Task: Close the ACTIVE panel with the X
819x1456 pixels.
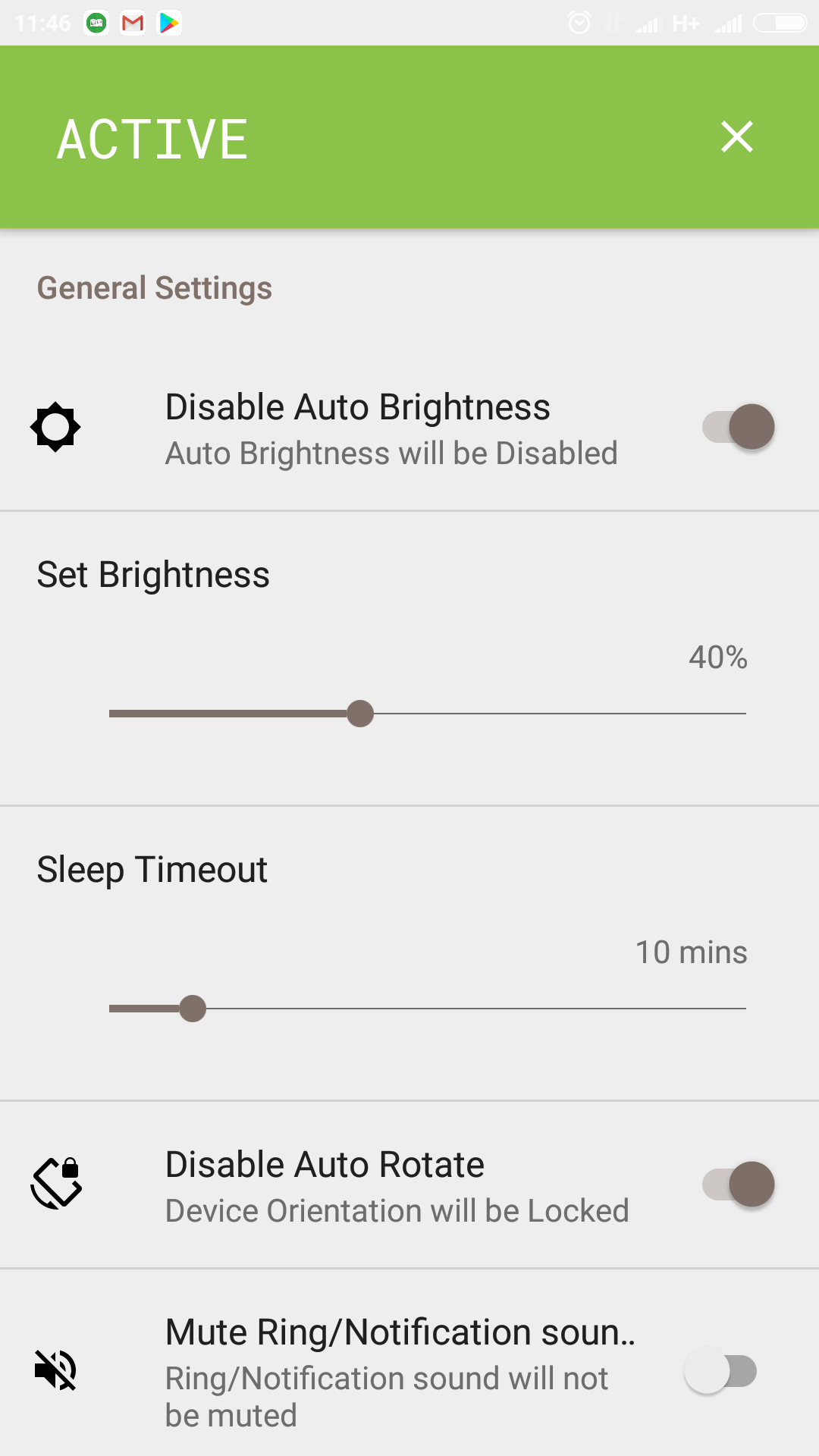Action: (736, 137)
